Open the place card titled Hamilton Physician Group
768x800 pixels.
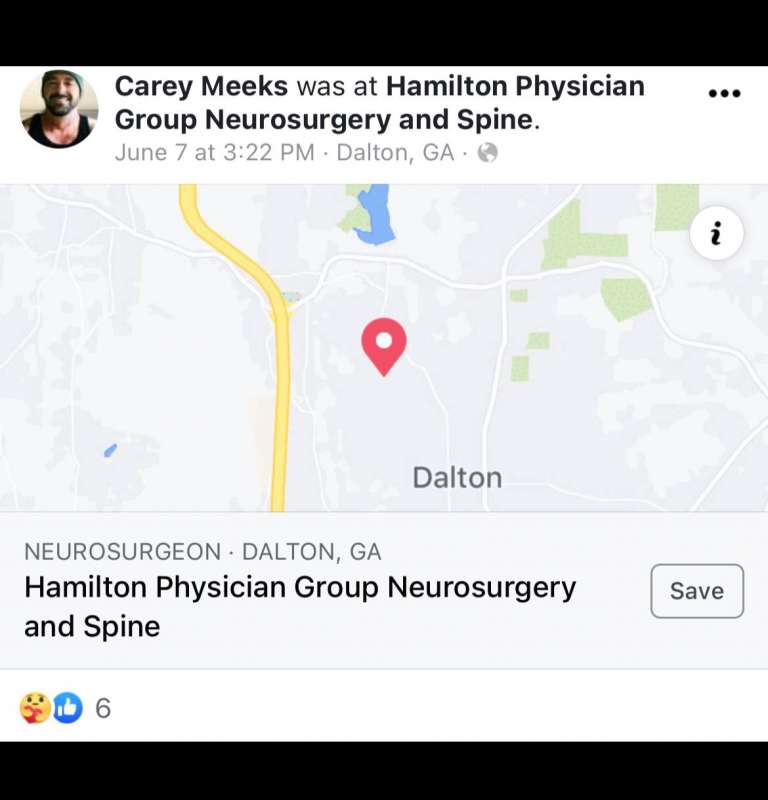coord(327,591)
